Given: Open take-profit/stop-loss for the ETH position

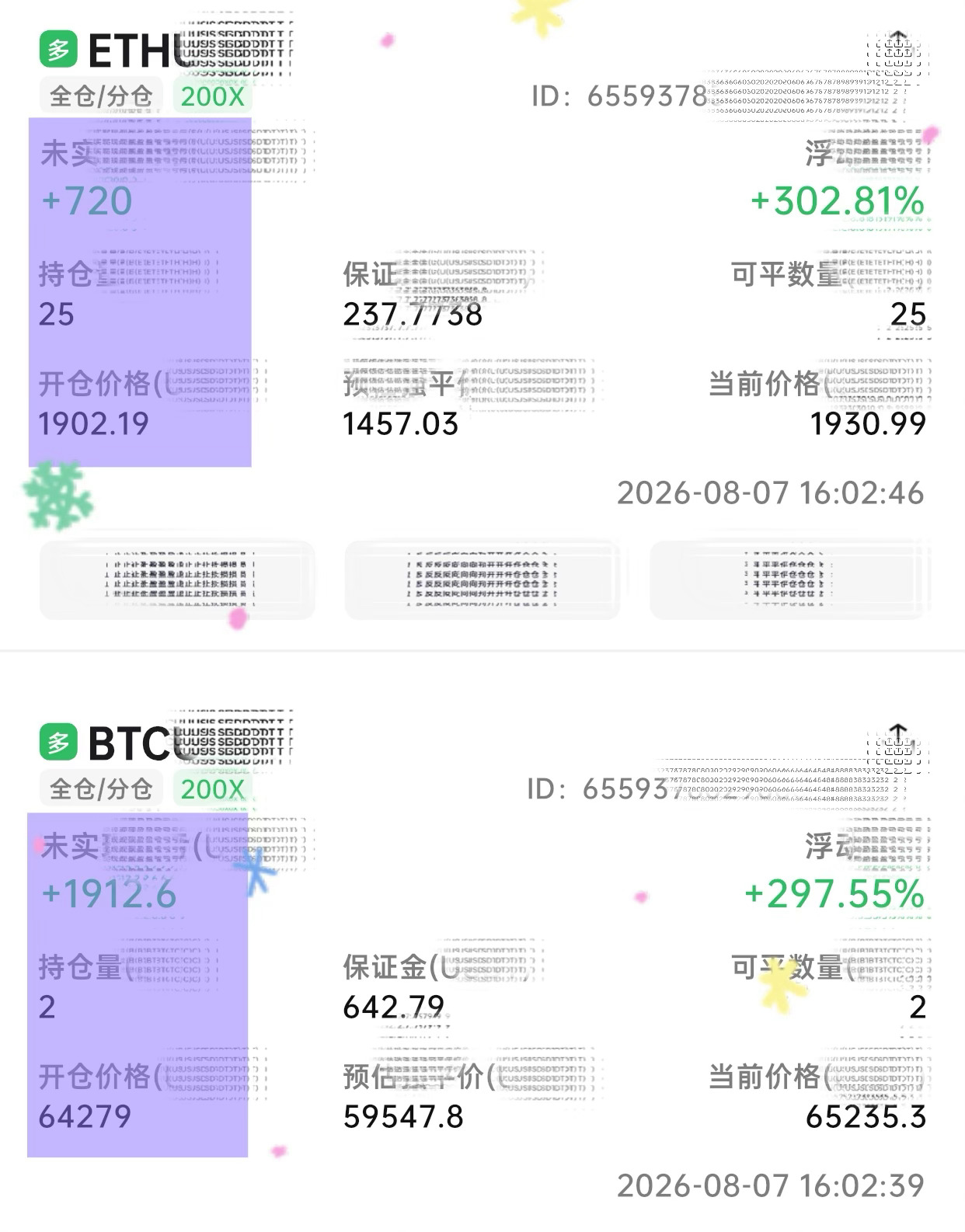Looking at the screenshot, I should pyautogui.click(x=177, y=580).
